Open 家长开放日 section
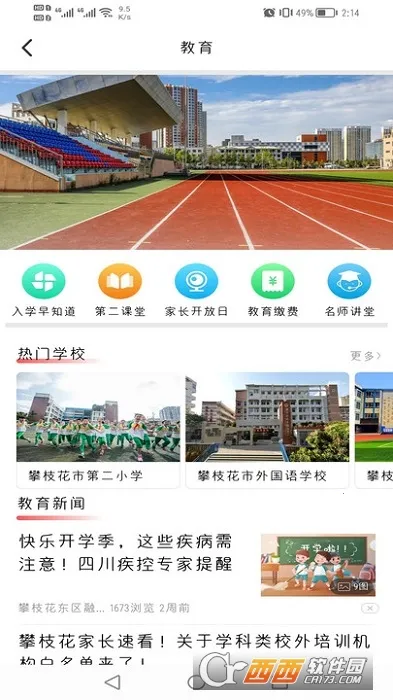 [196, 290]
